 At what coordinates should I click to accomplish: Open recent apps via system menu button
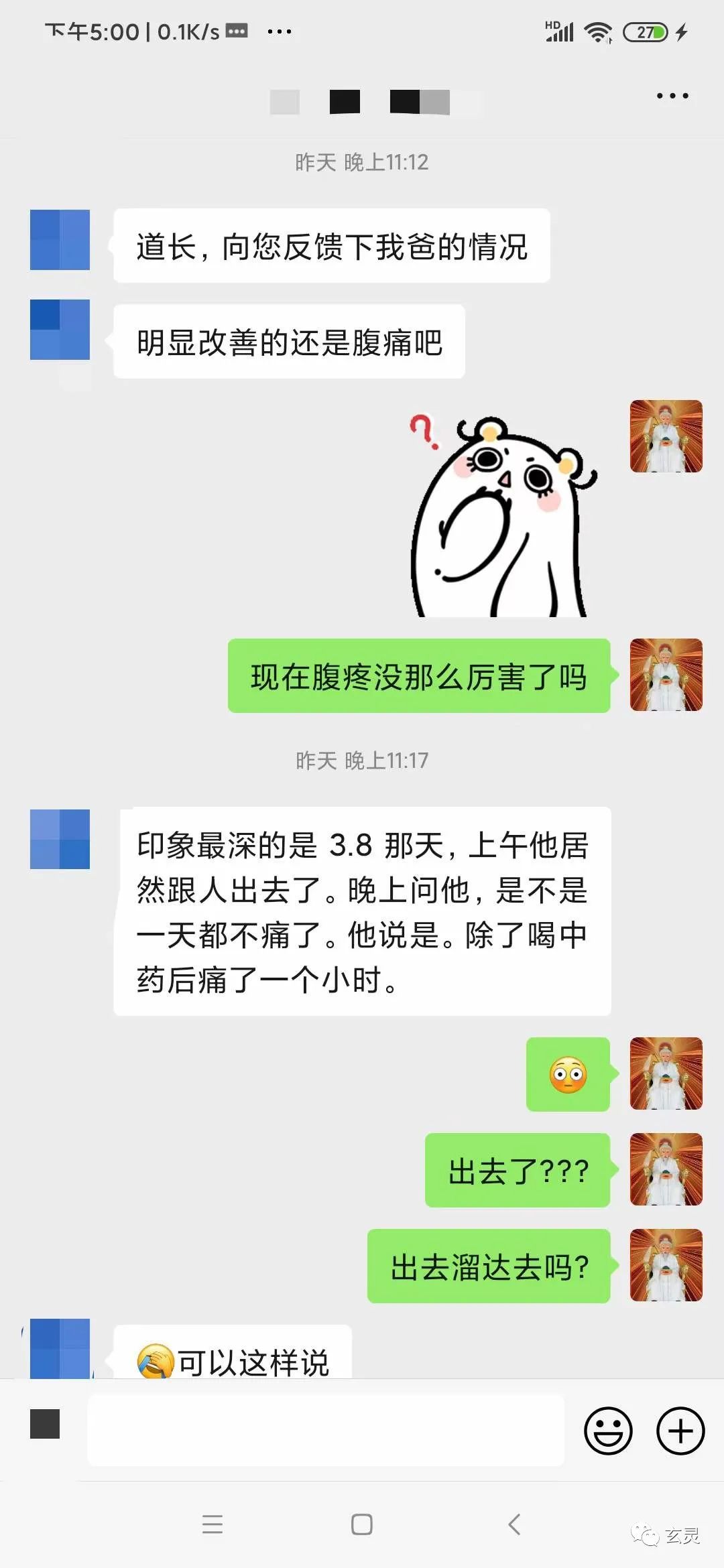point(213,1524)
